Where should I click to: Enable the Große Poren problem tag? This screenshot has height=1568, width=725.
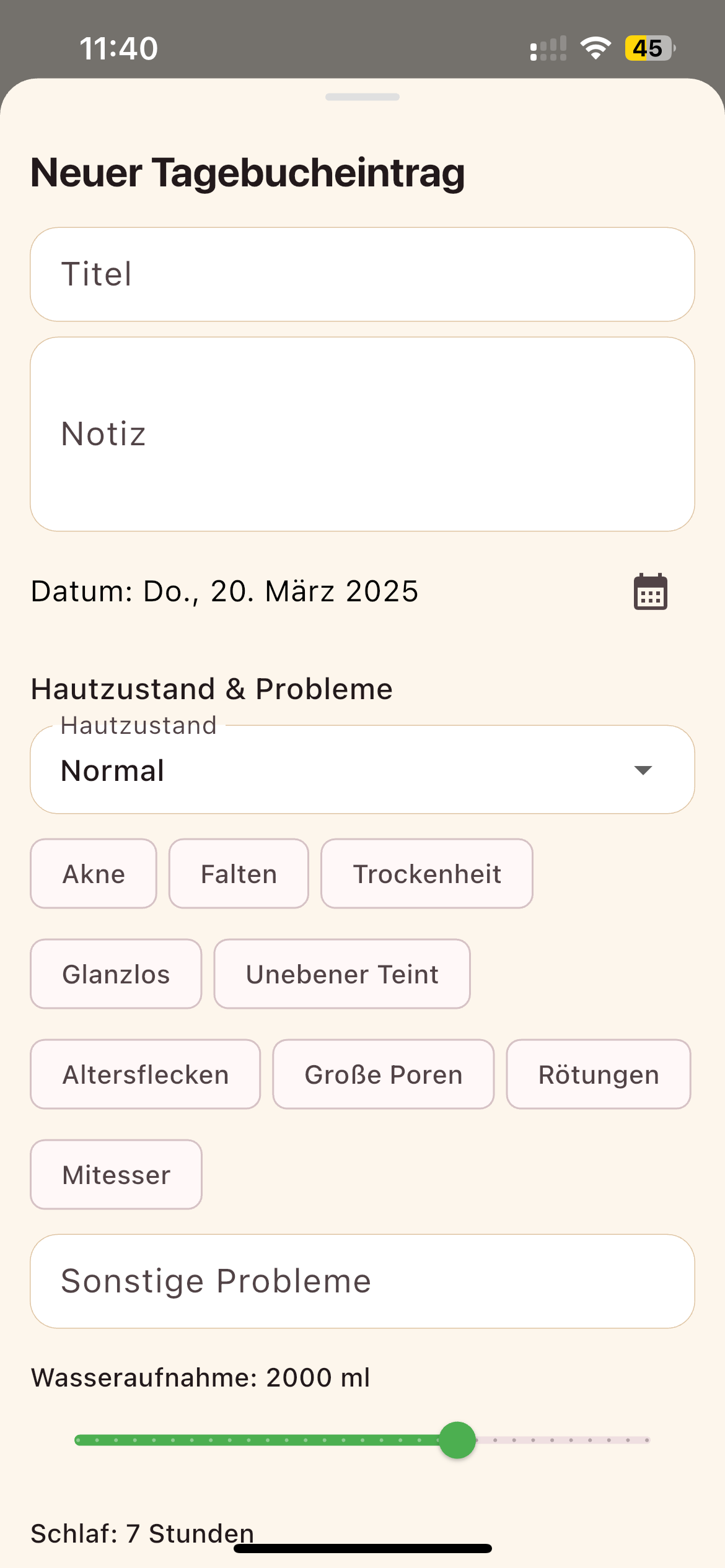coord(383,1074)
